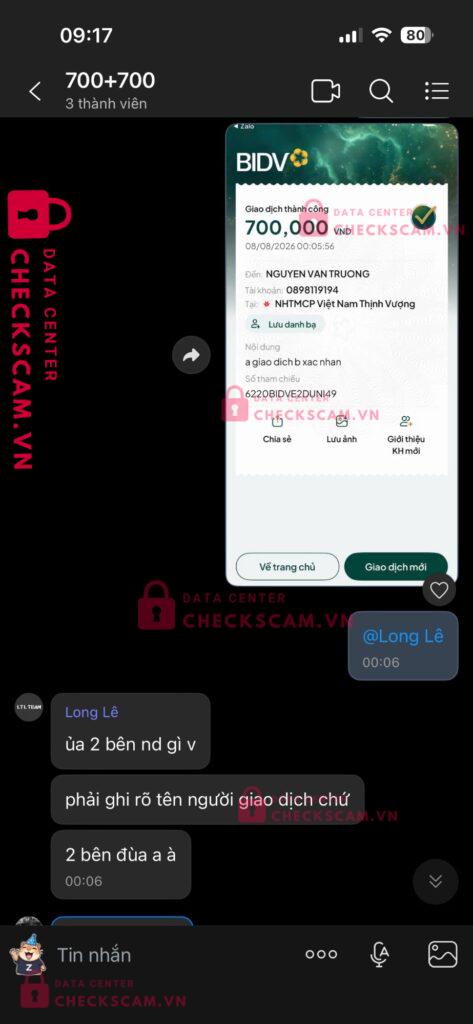473x1024 pixels.
Task: Search messages in this conversation
Action: [381, 91]
